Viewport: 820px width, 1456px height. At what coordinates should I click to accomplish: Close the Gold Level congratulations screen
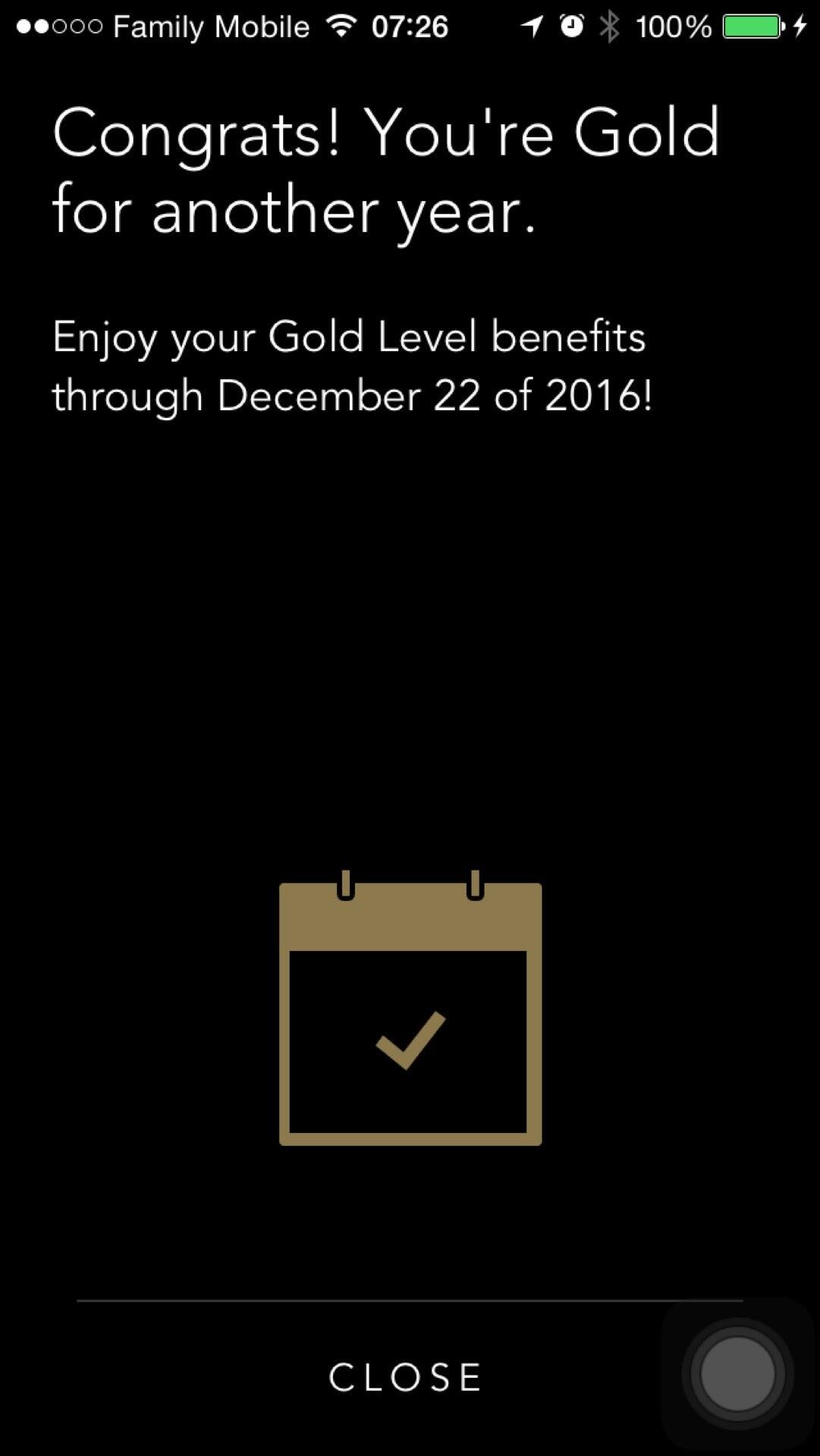(x=405, y=1376)
